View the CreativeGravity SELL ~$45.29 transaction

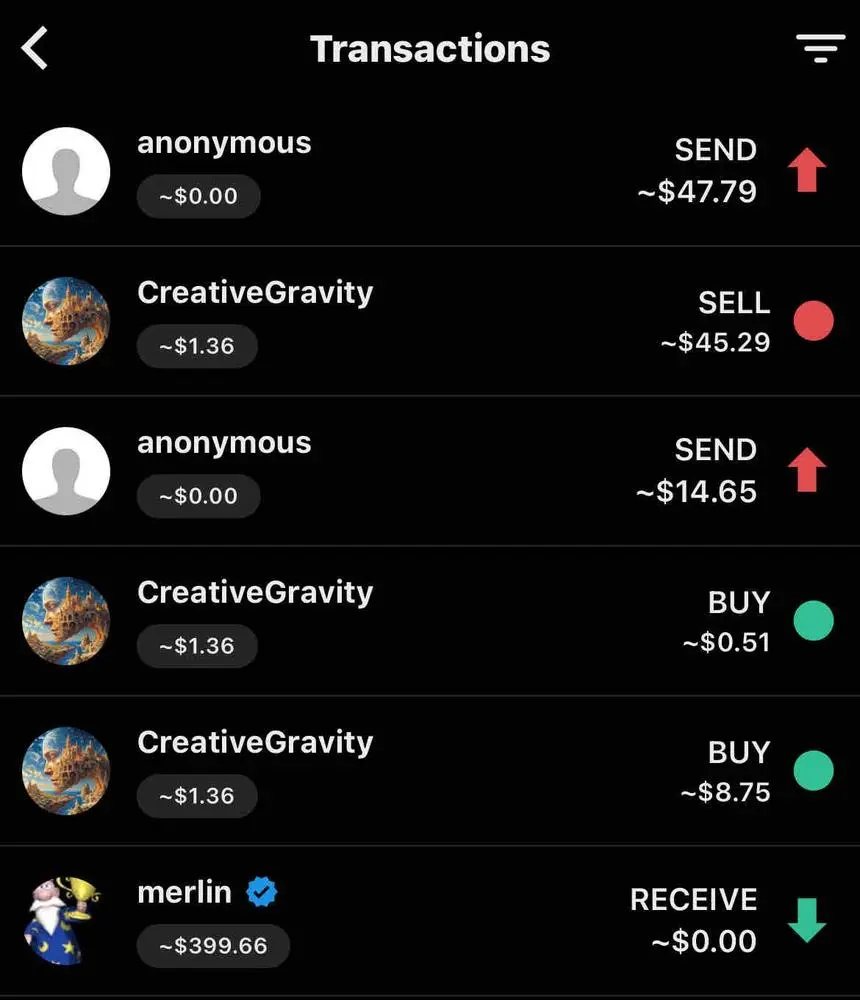click(x=430, y=321)
